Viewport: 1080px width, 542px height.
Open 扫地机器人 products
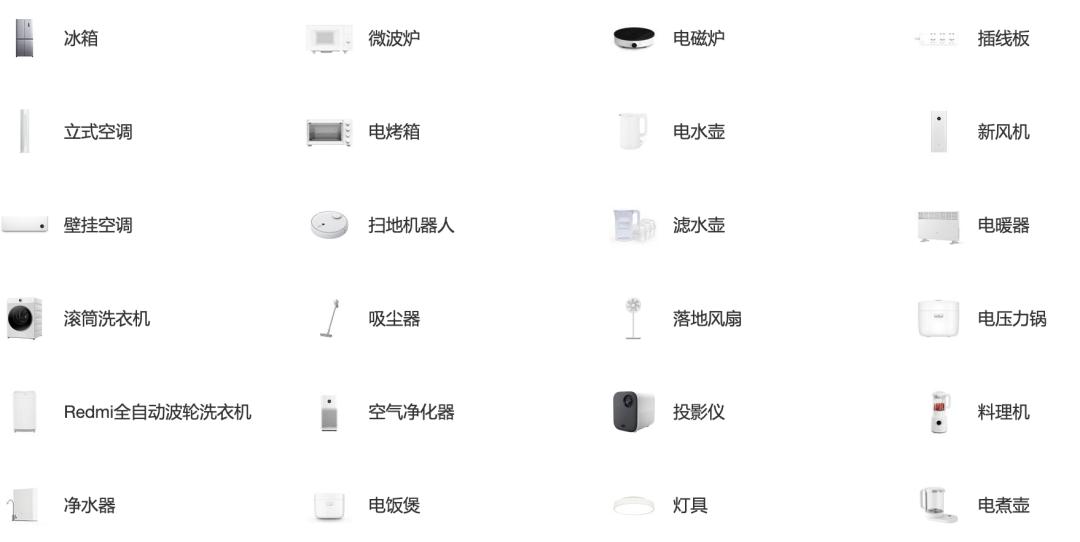point(410,225)
